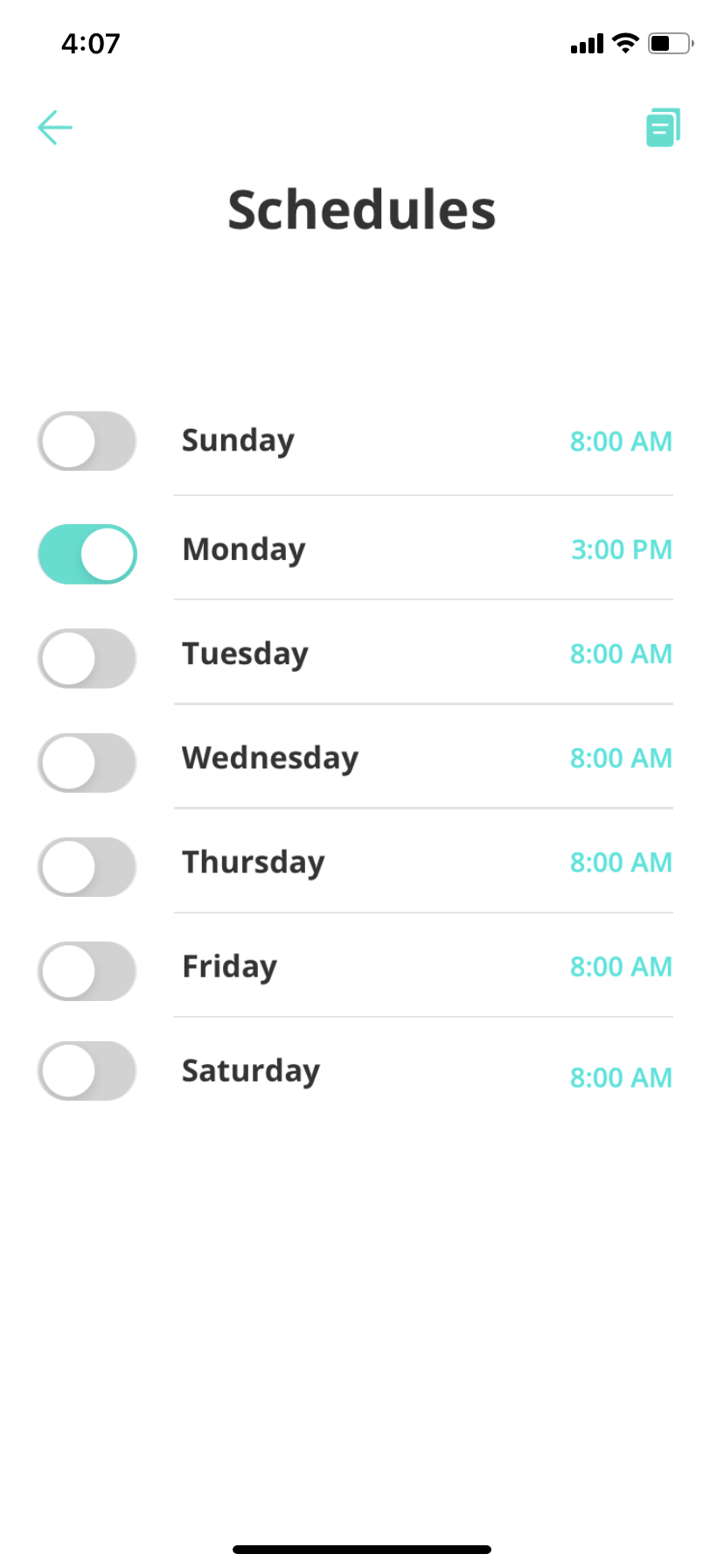Adjust the Wednesday 8:00 AM time
This screenshot has height=1568, width=724.
point(621,758)
